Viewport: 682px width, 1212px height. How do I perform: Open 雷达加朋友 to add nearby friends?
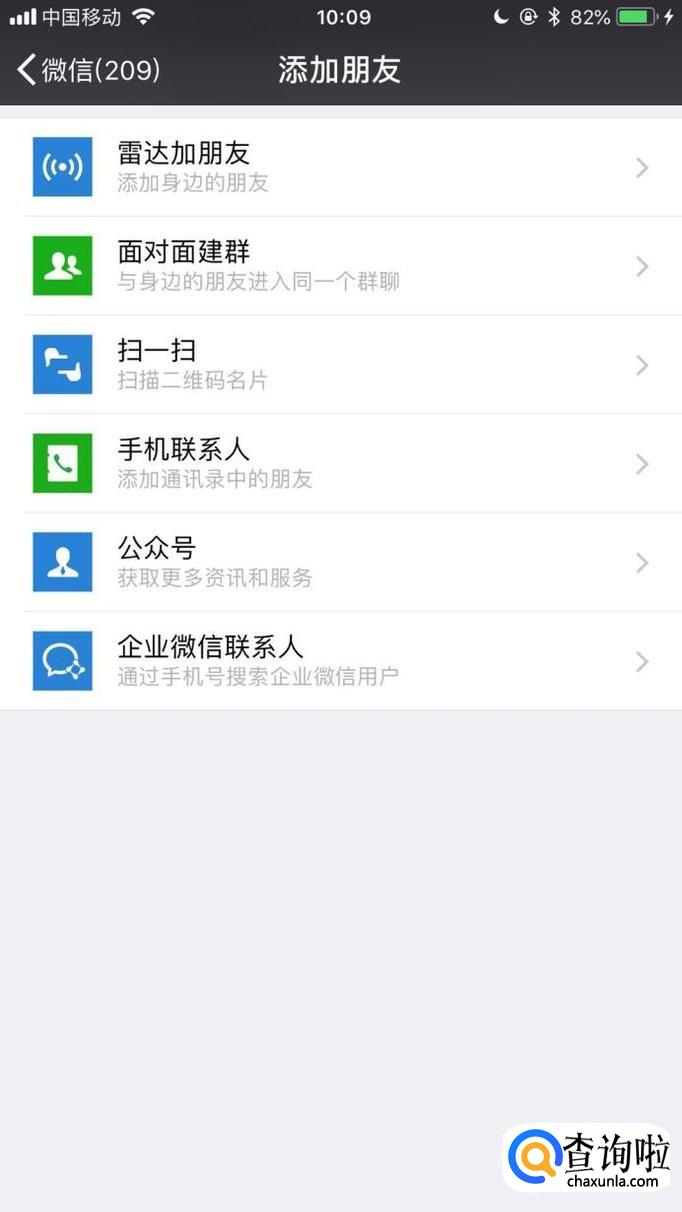(340, 167)
